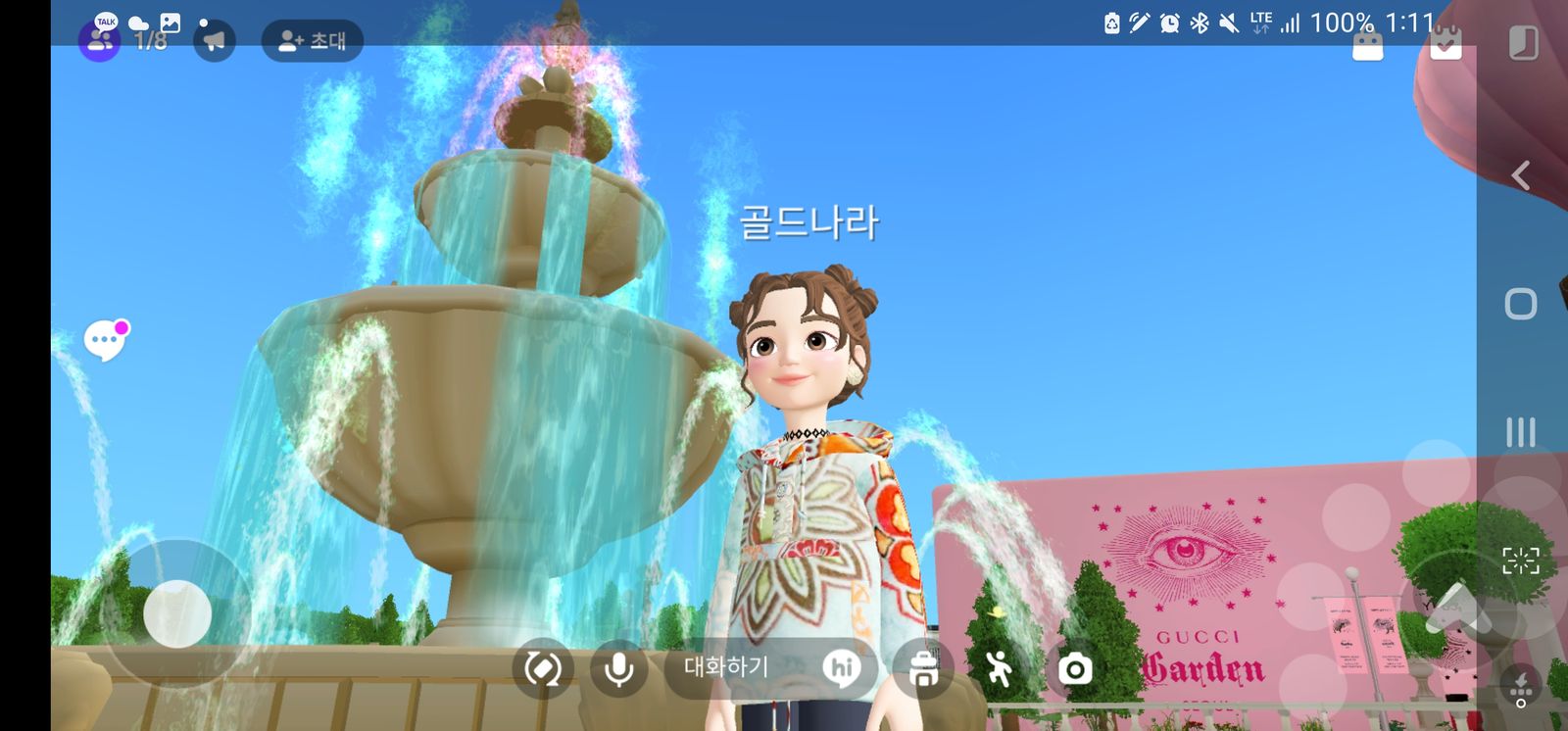1568x731 pixels.
Task: Open the avatar gestures running icon
Action: coord(999,669)
